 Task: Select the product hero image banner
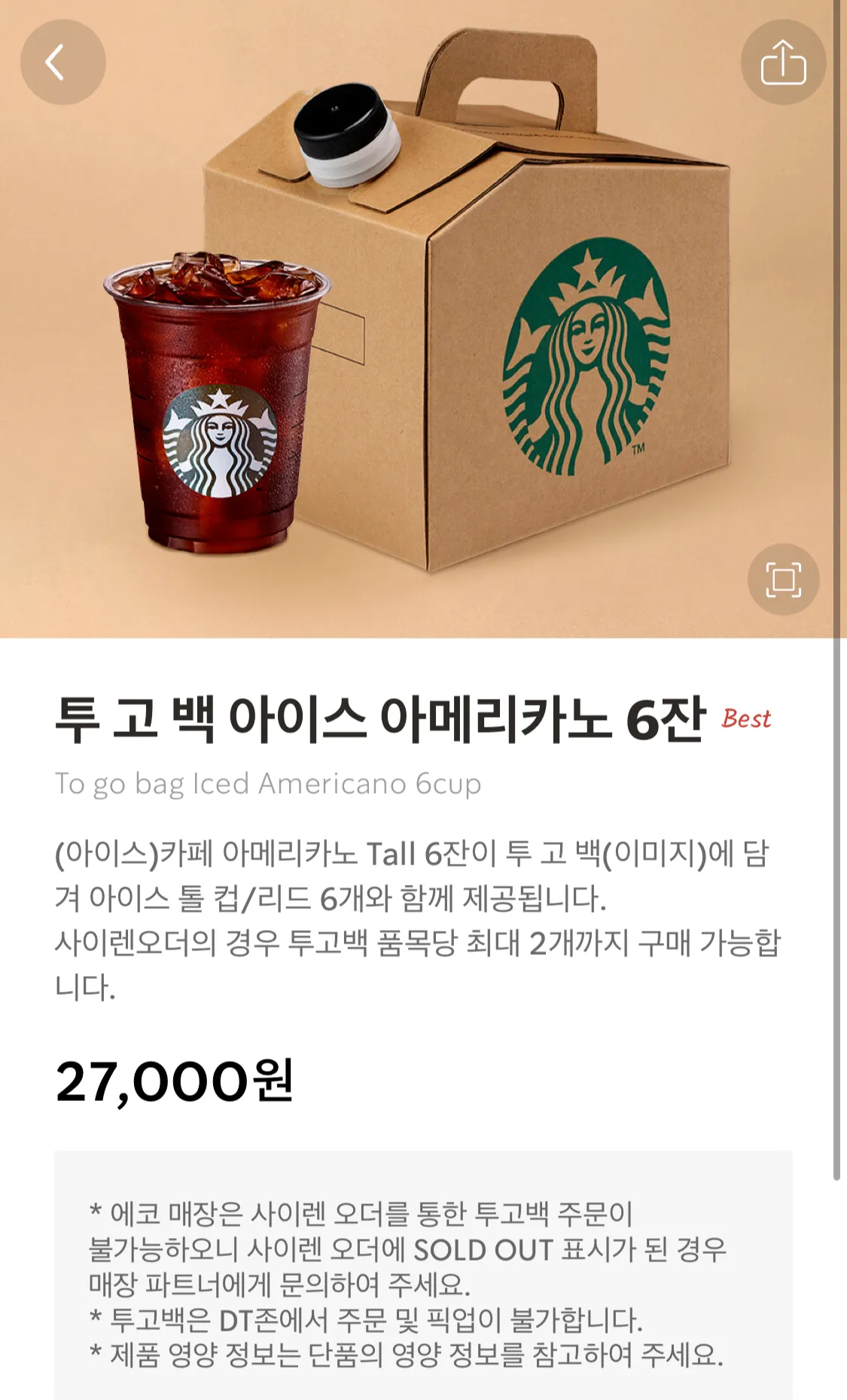point(423,316)
